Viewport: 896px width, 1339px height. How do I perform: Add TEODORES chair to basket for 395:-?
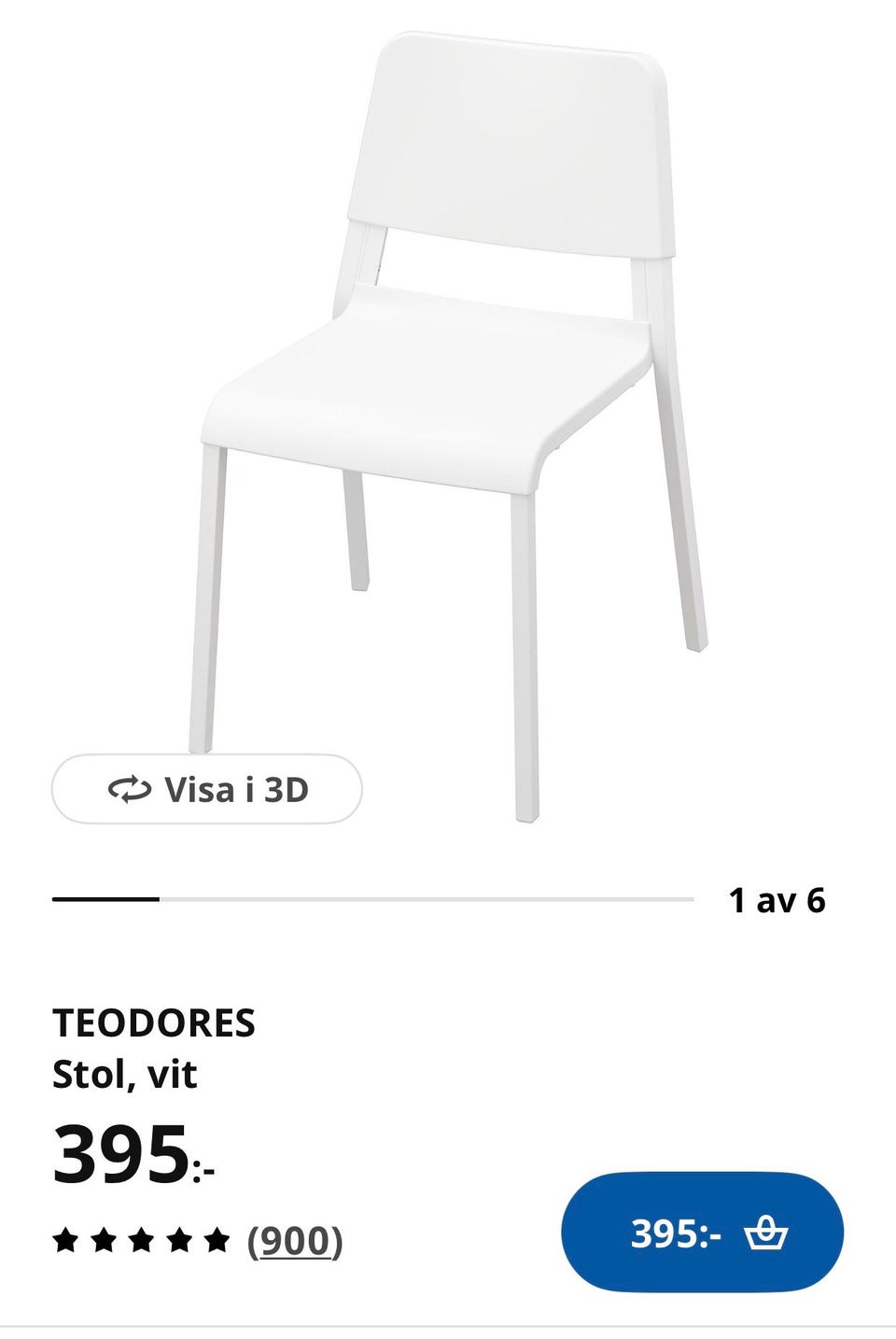[702, 1233]
